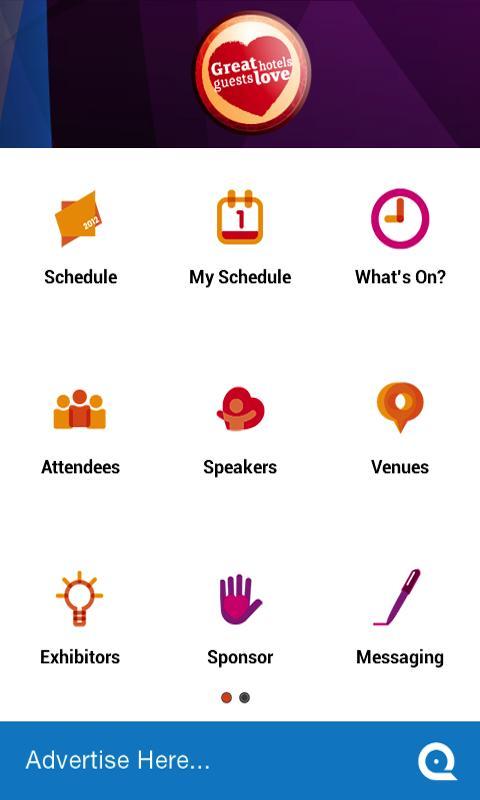Select the second page indicator dot
Screen dimensions: 480x800
[245, 697]
